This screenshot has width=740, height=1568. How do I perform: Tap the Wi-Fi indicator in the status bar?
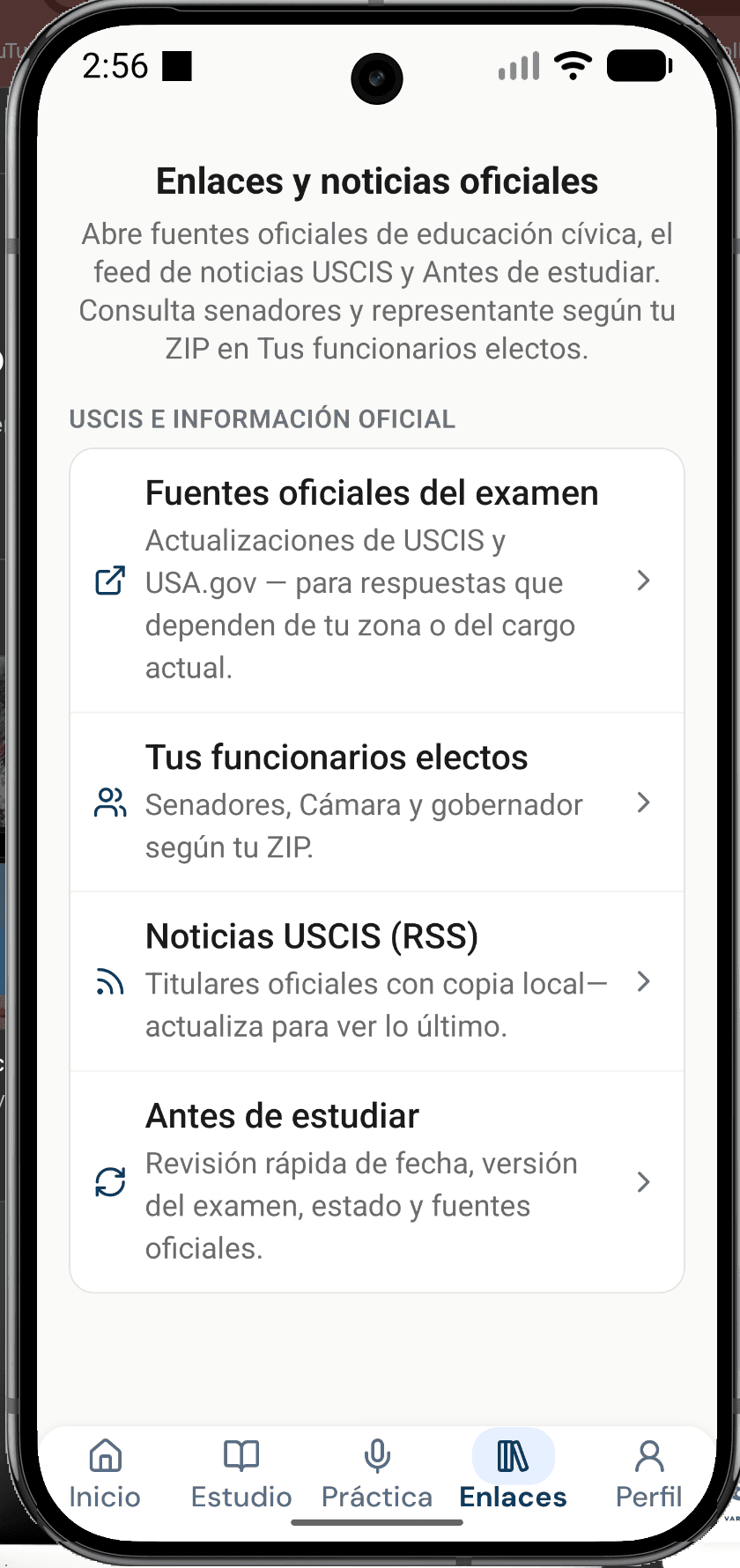click(571, 64)
